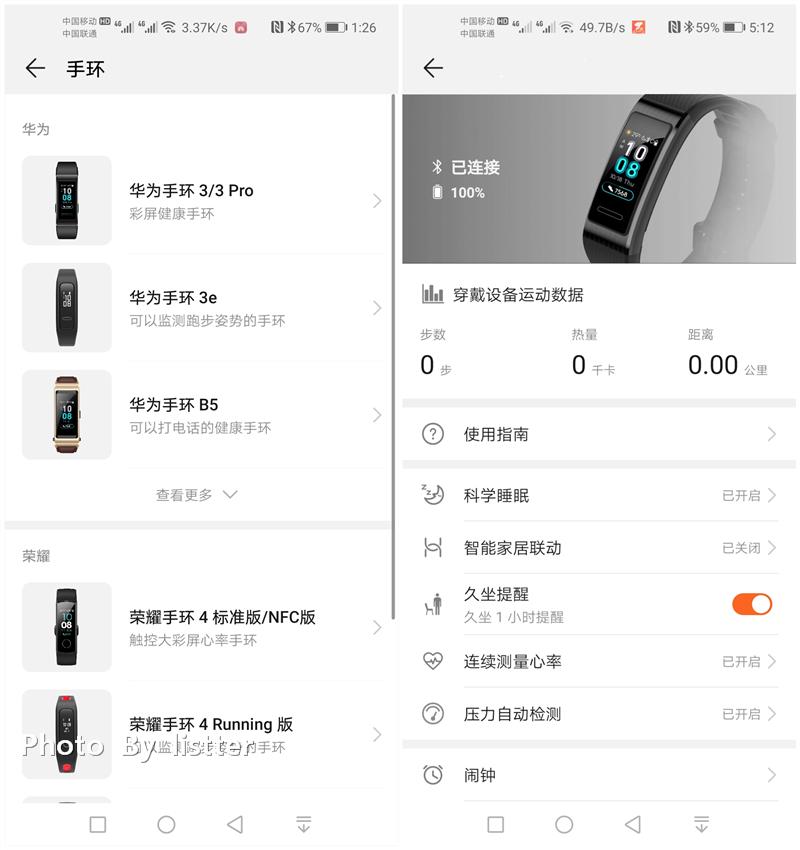
Task: Go back from the 手环 list page
Action: [x=35, y=68]
